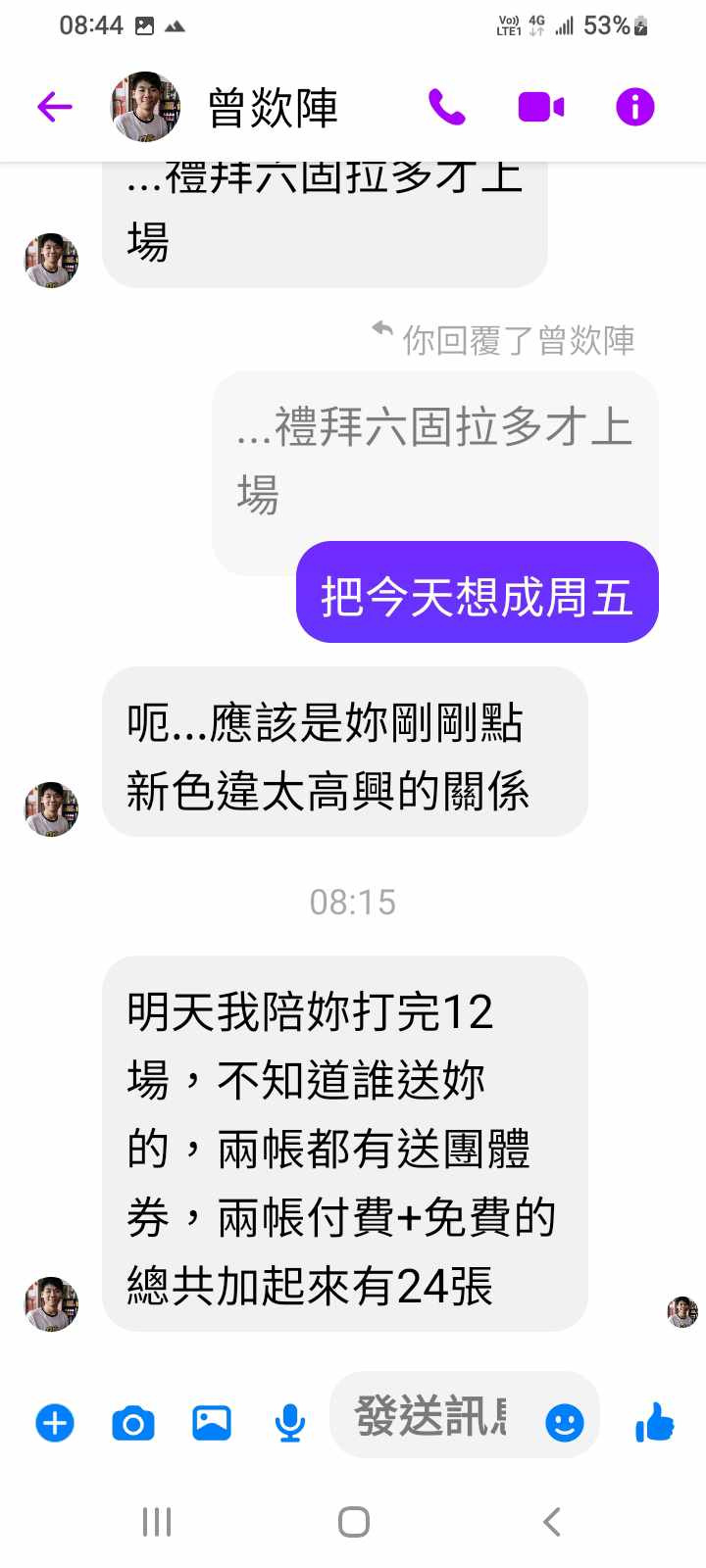Focus the 發送訊息 message field
The height and width of the screenshot is (1568, 706).
(431, 1417)
